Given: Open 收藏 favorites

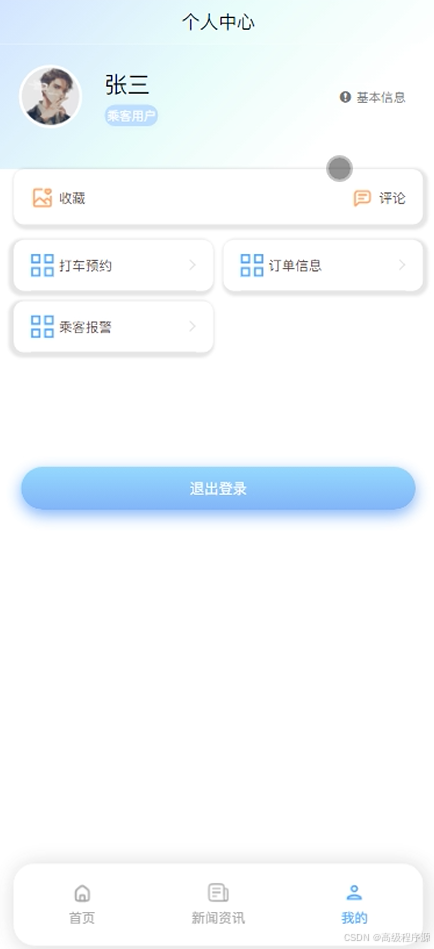Looking at the screenshot, I should coord(59,198).
